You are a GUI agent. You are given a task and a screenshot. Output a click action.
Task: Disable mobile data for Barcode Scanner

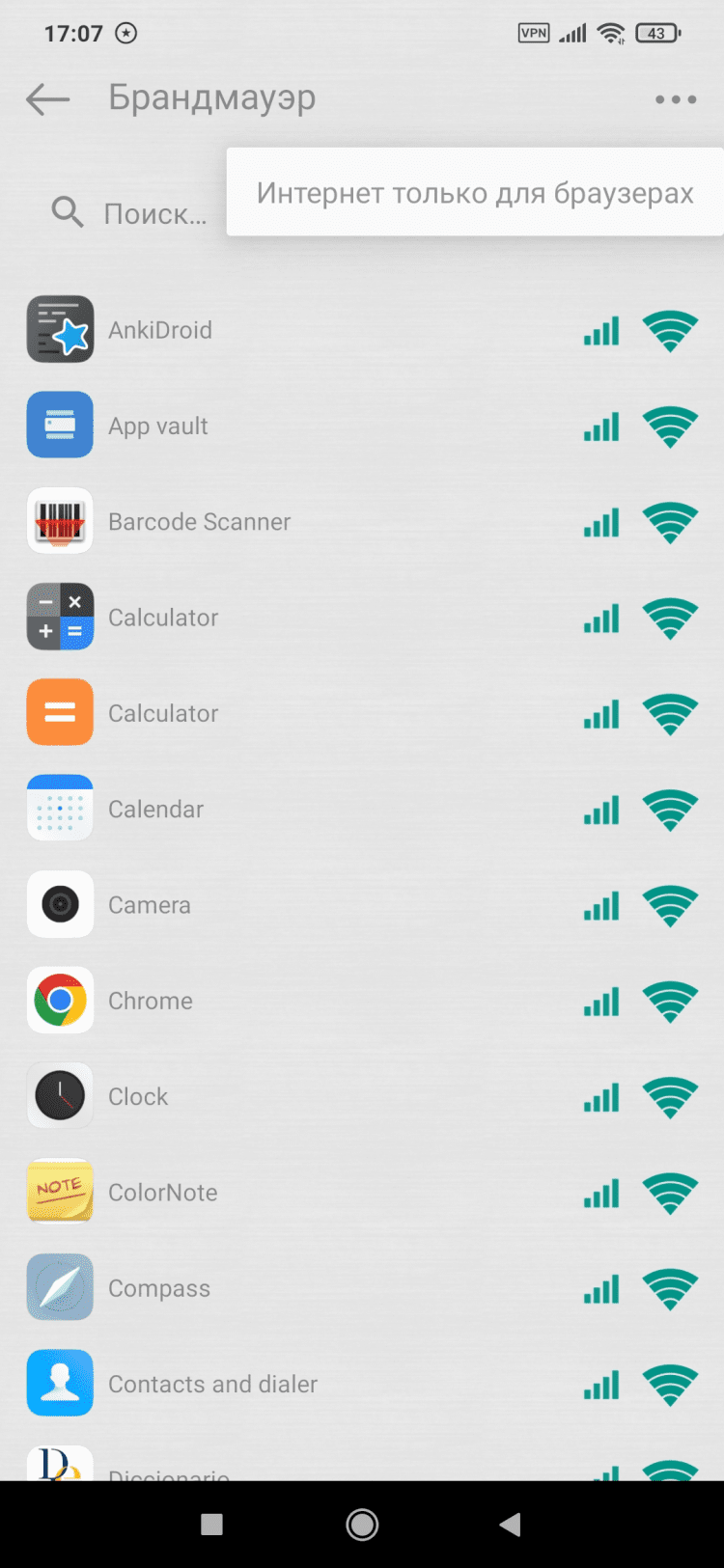[600, 522]
